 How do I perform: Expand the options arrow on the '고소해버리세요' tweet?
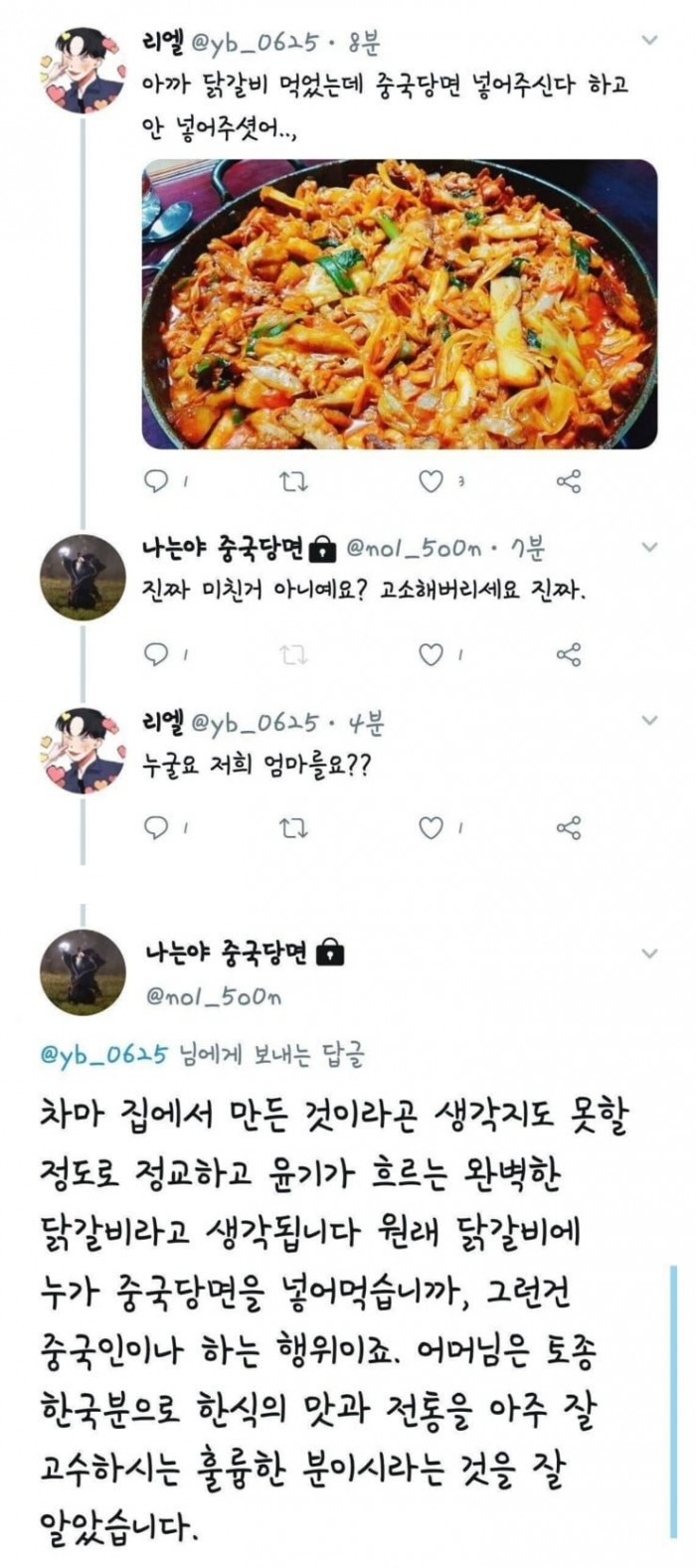click(x=649, y=548)
